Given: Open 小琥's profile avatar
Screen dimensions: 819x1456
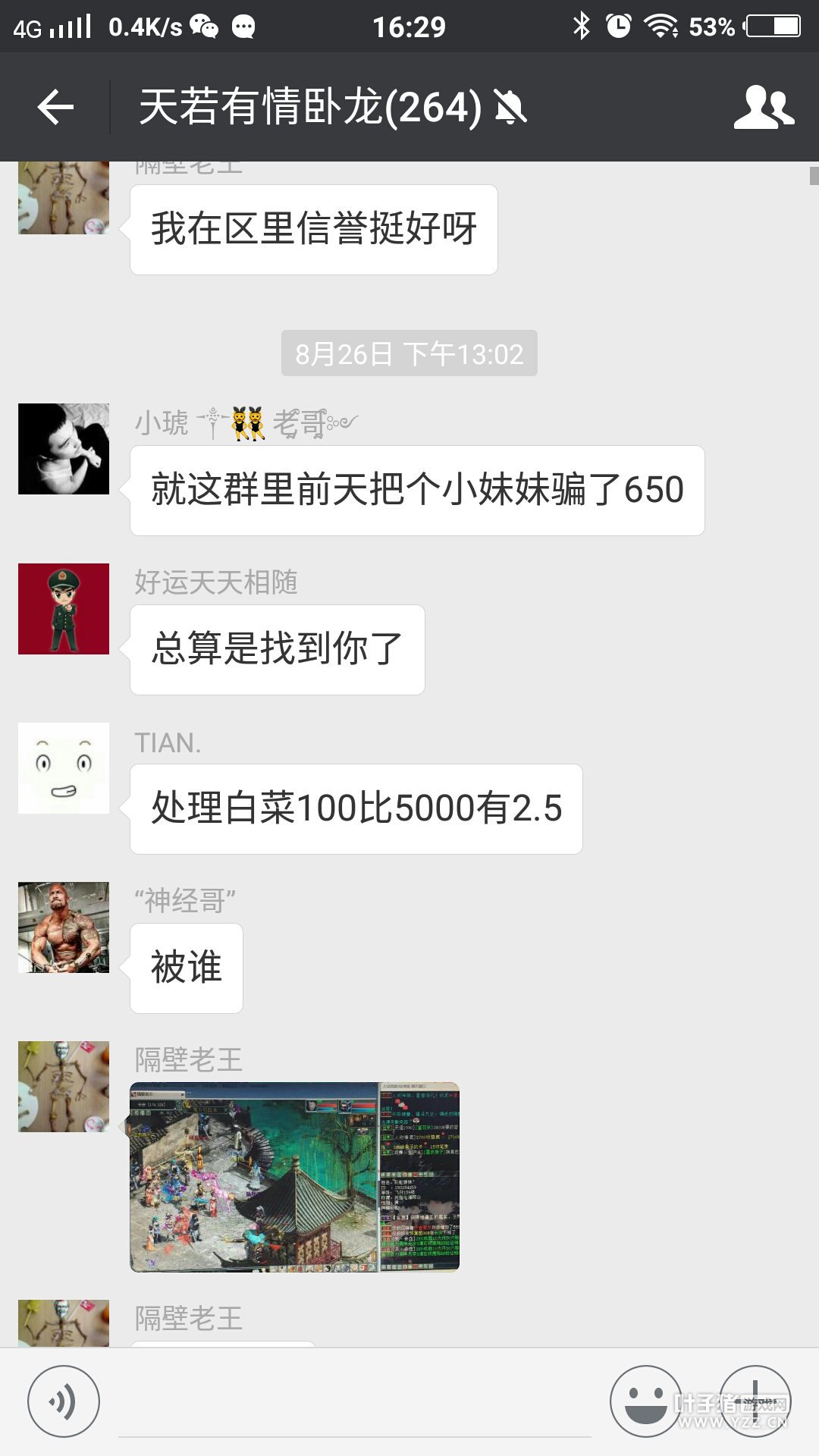Looking at the screenshot, I should pos(64,449).
